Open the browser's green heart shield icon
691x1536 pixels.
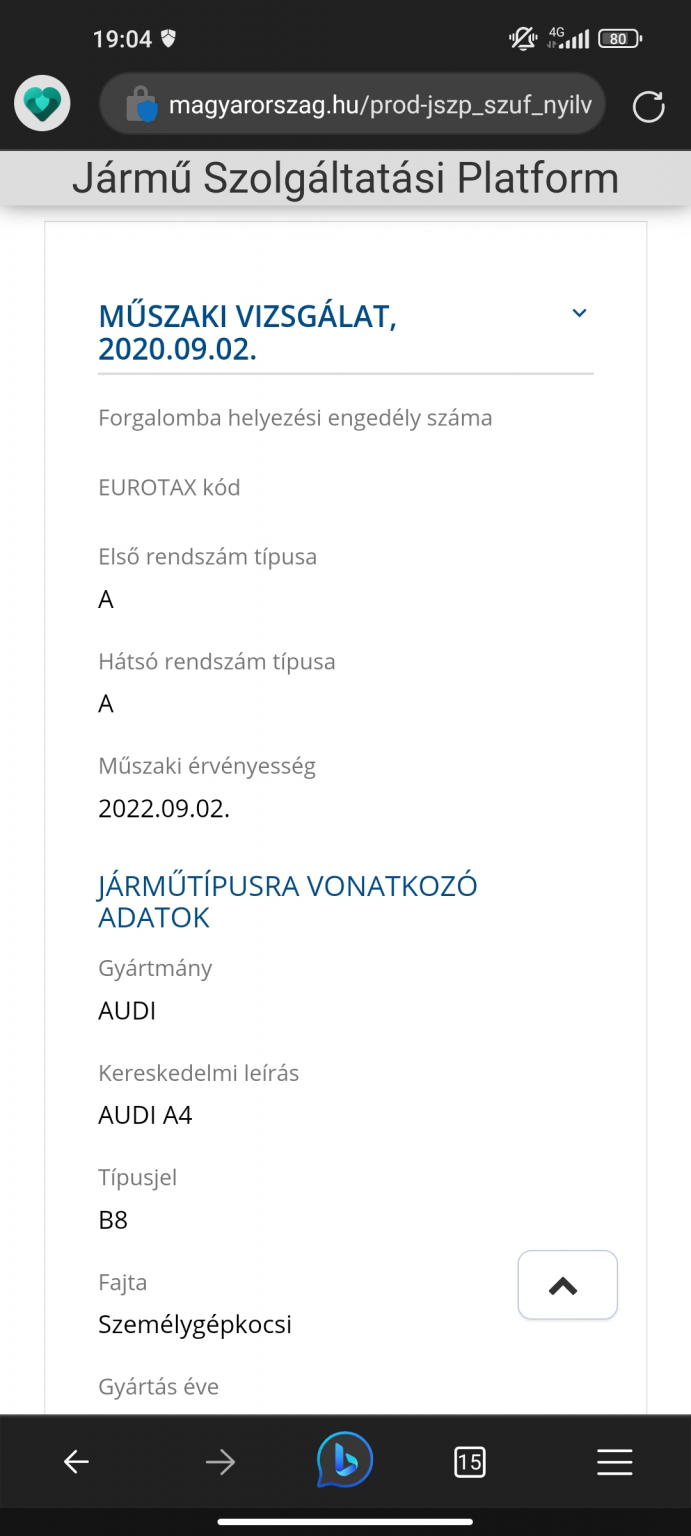click(x=42, y=104)
